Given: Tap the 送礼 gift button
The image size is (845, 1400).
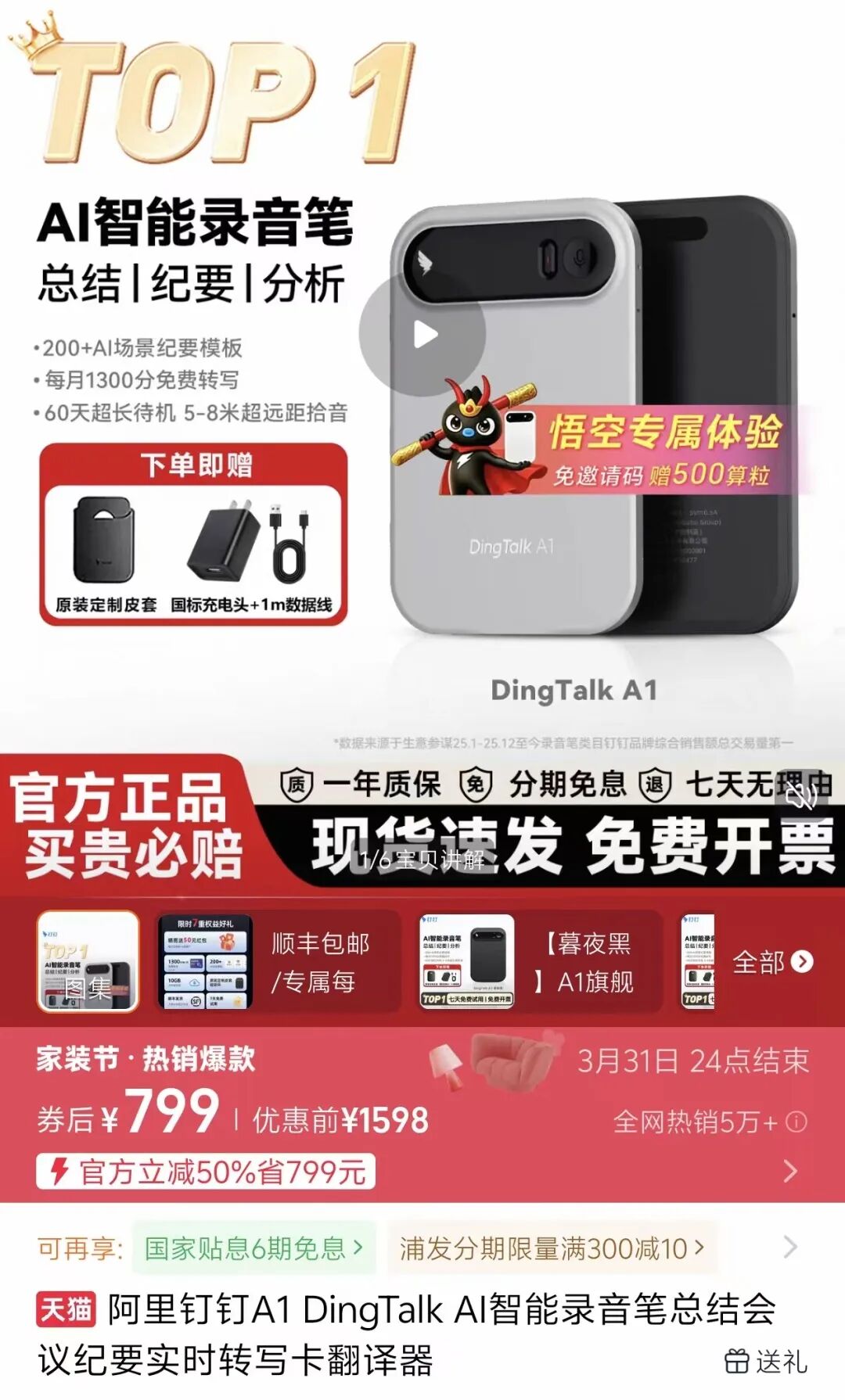Looking at the screenshot, I should point(766,1362).
